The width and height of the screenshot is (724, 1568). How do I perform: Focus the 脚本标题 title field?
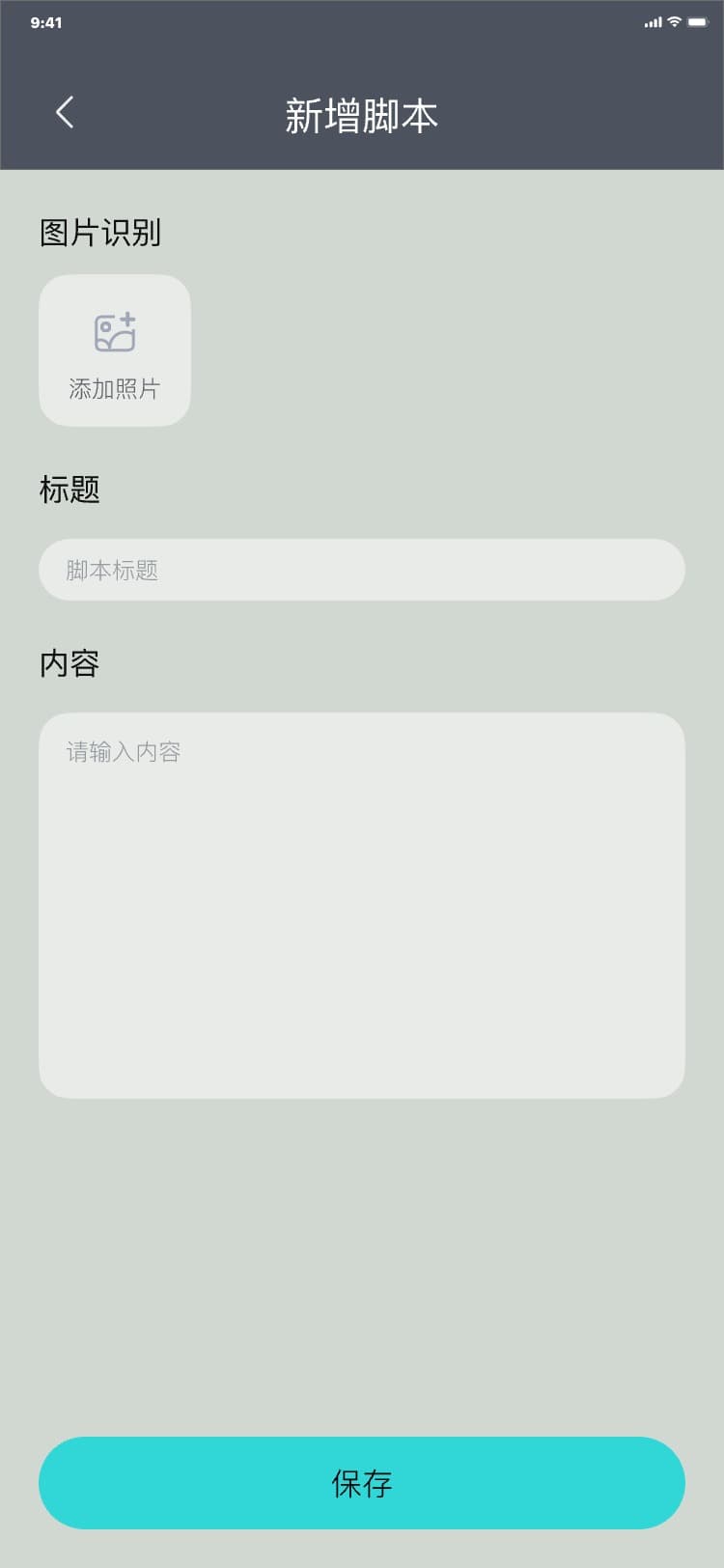pyautogui.click(x=362, y=570)
